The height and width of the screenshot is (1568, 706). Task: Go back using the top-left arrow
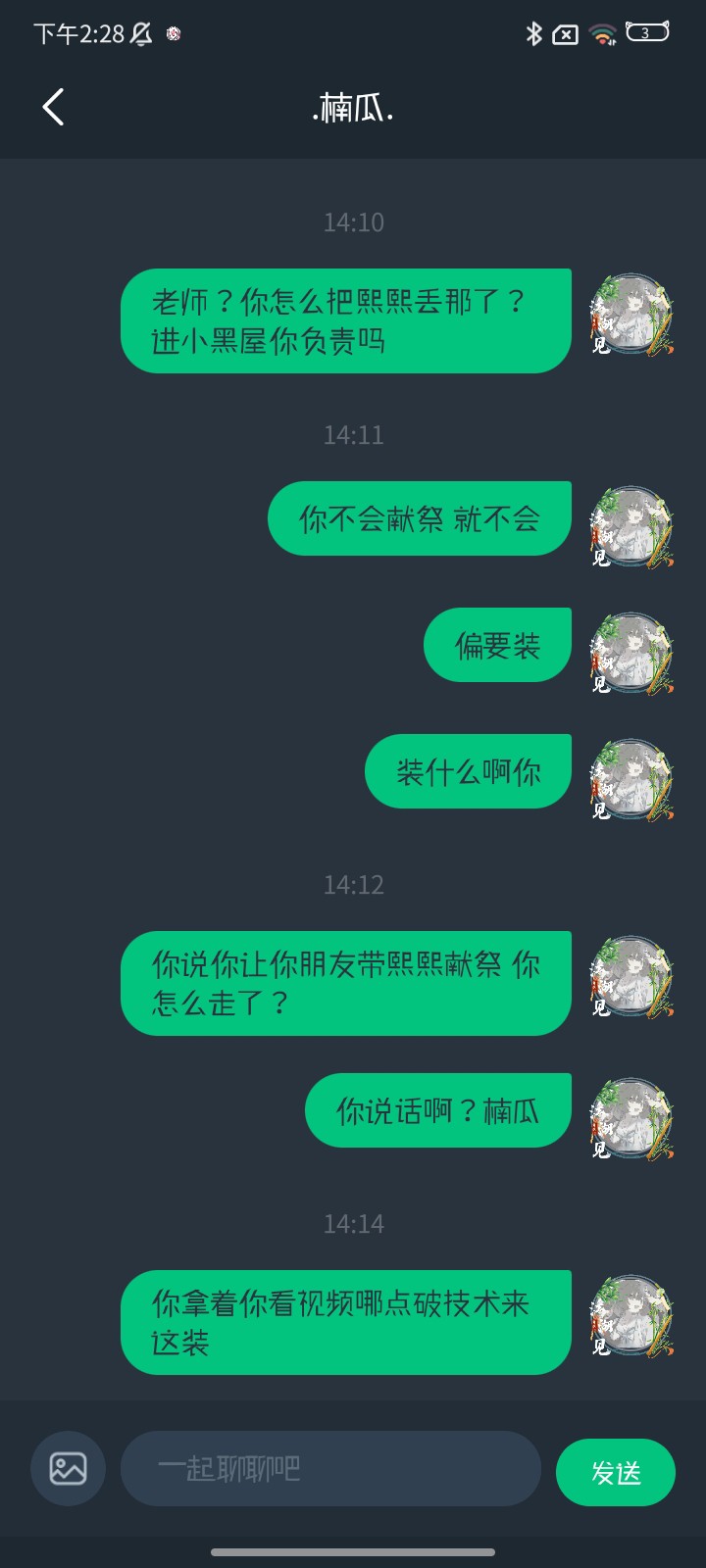click(x=54, y=107)
